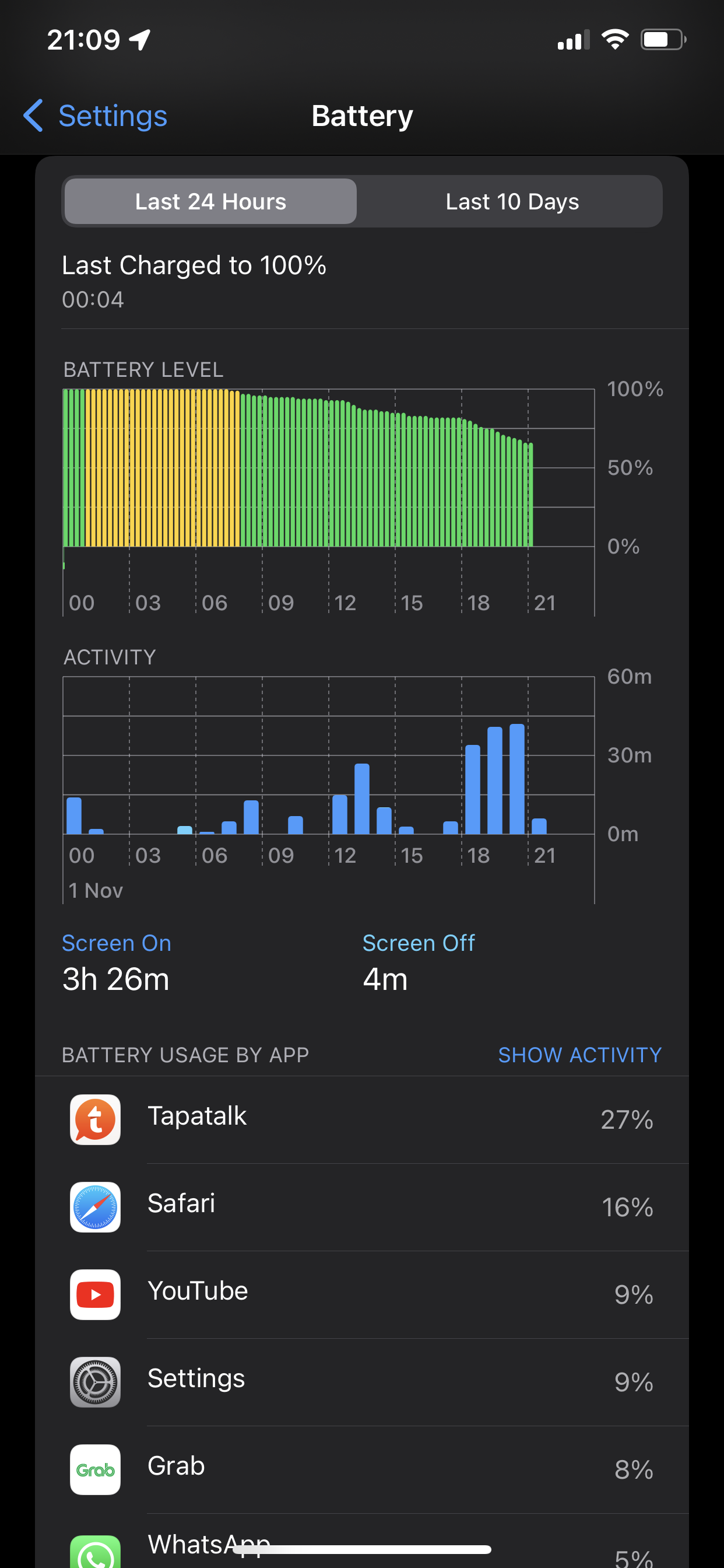Select the Safari usage row

tap(361, 1206)
